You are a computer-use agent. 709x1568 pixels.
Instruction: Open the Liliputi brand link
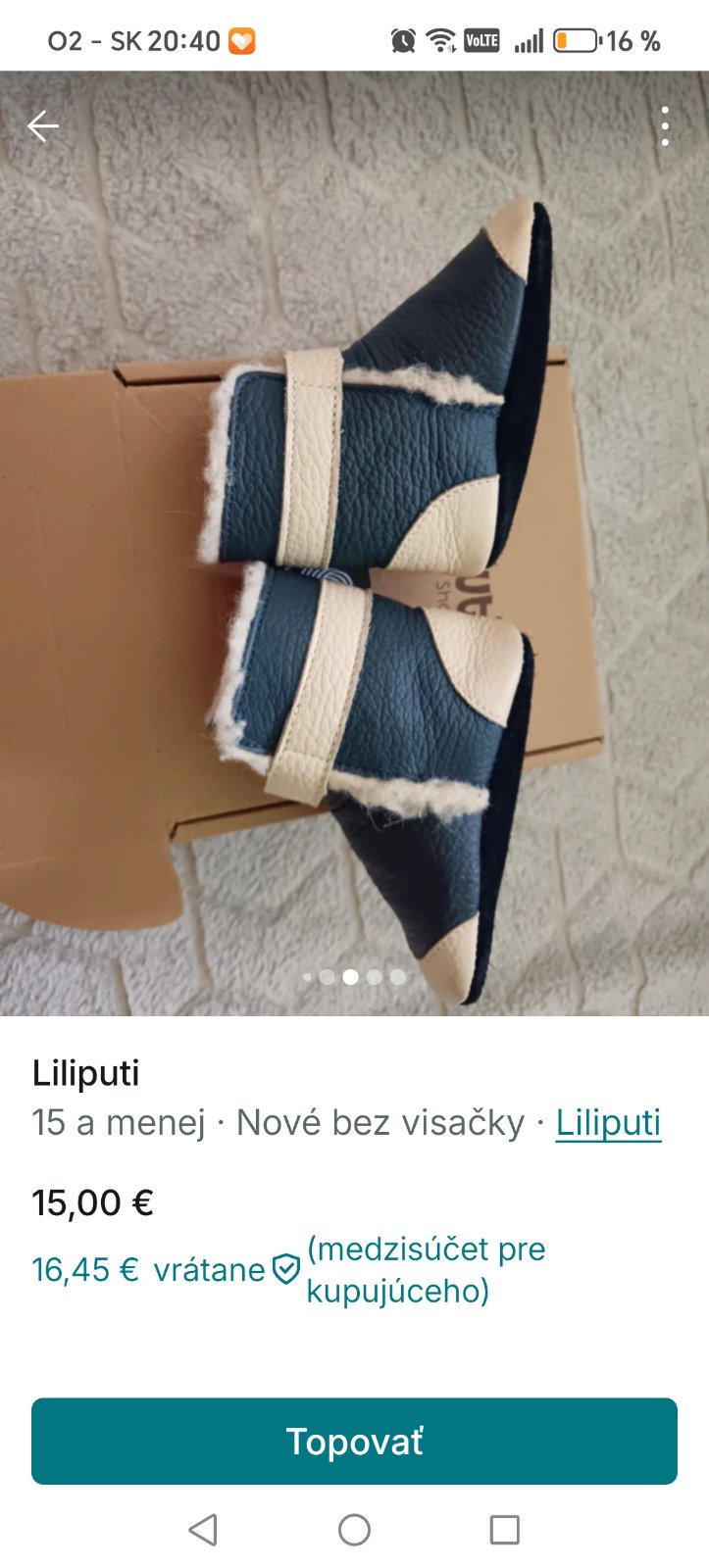click(x=608, y=1122)
